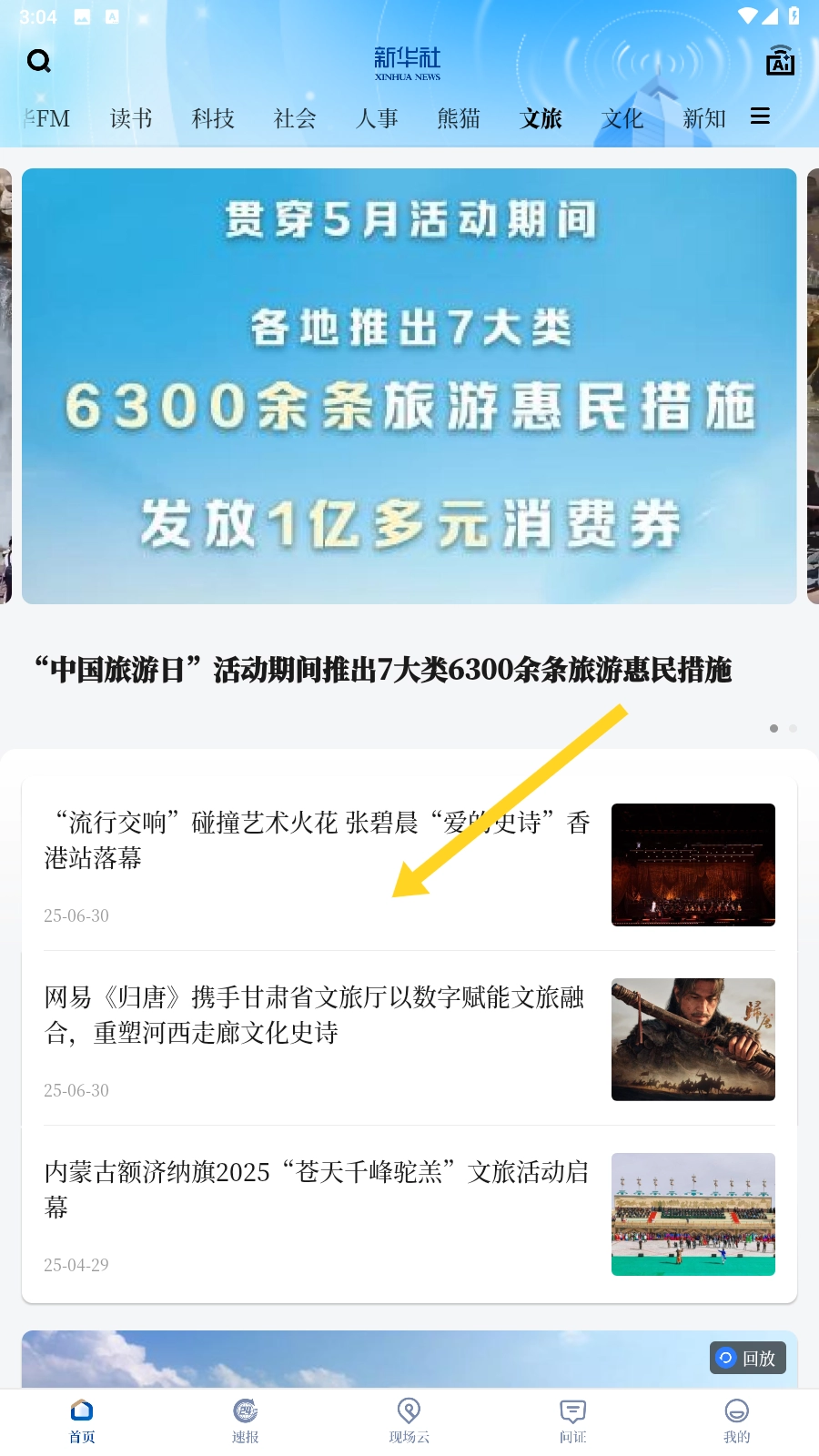819x1456 pixels.
Task: Go to the 首页 tab
Action: (x=82, y=1421)
